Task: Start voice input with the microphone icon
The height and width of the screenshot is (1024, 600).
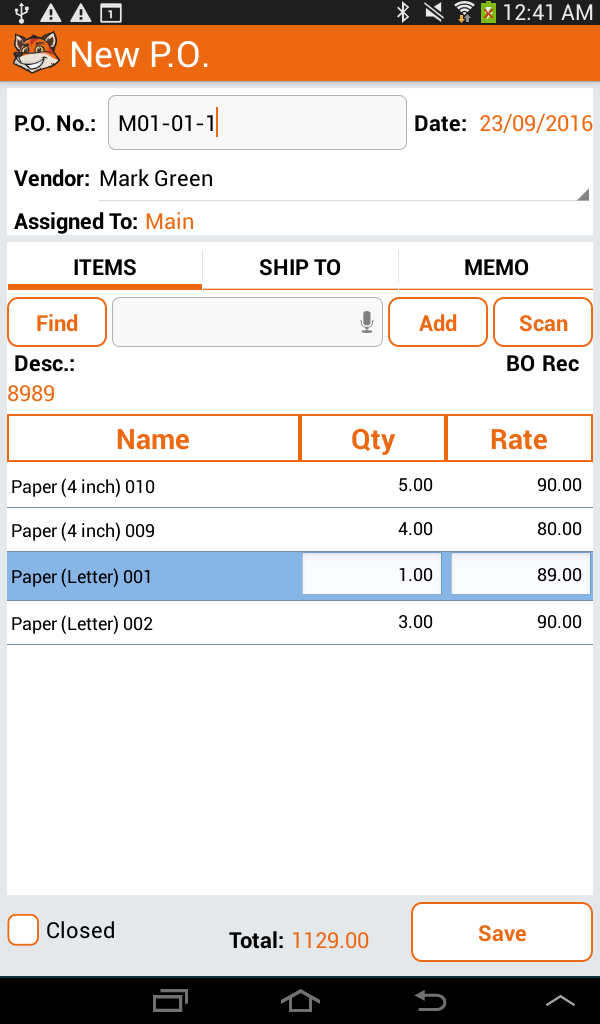Action: pyautogui.click(x=367, y=323)
